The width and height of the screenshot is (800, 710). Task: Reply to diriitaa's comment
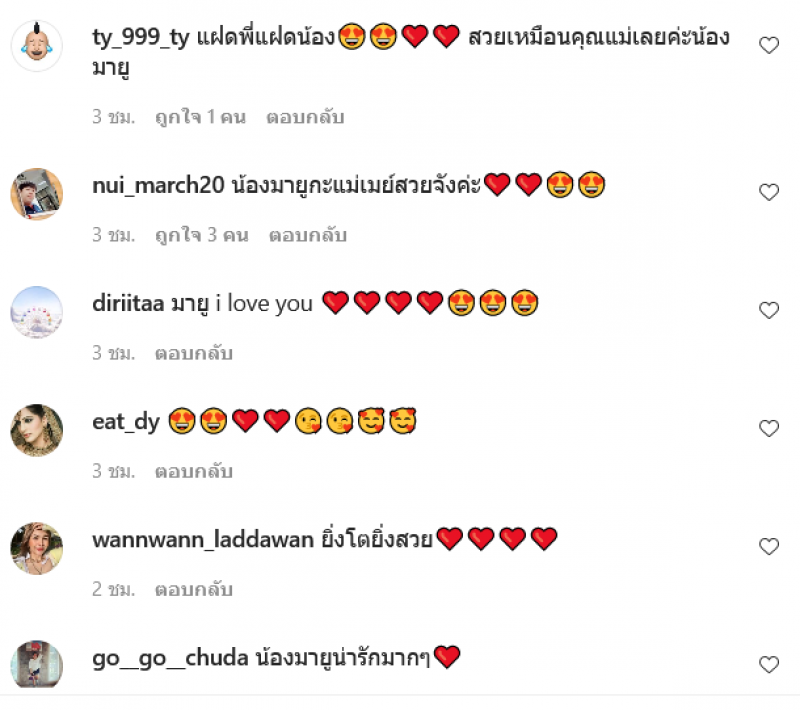(193, 353)
